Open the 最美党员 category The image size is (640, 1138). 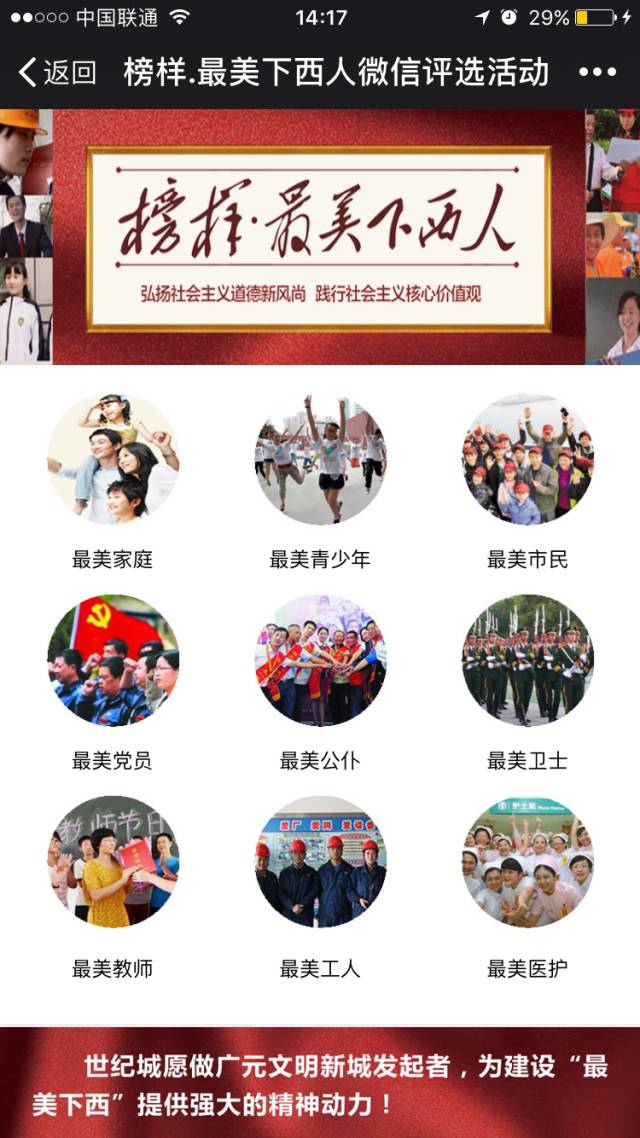[x=113, y=660]
